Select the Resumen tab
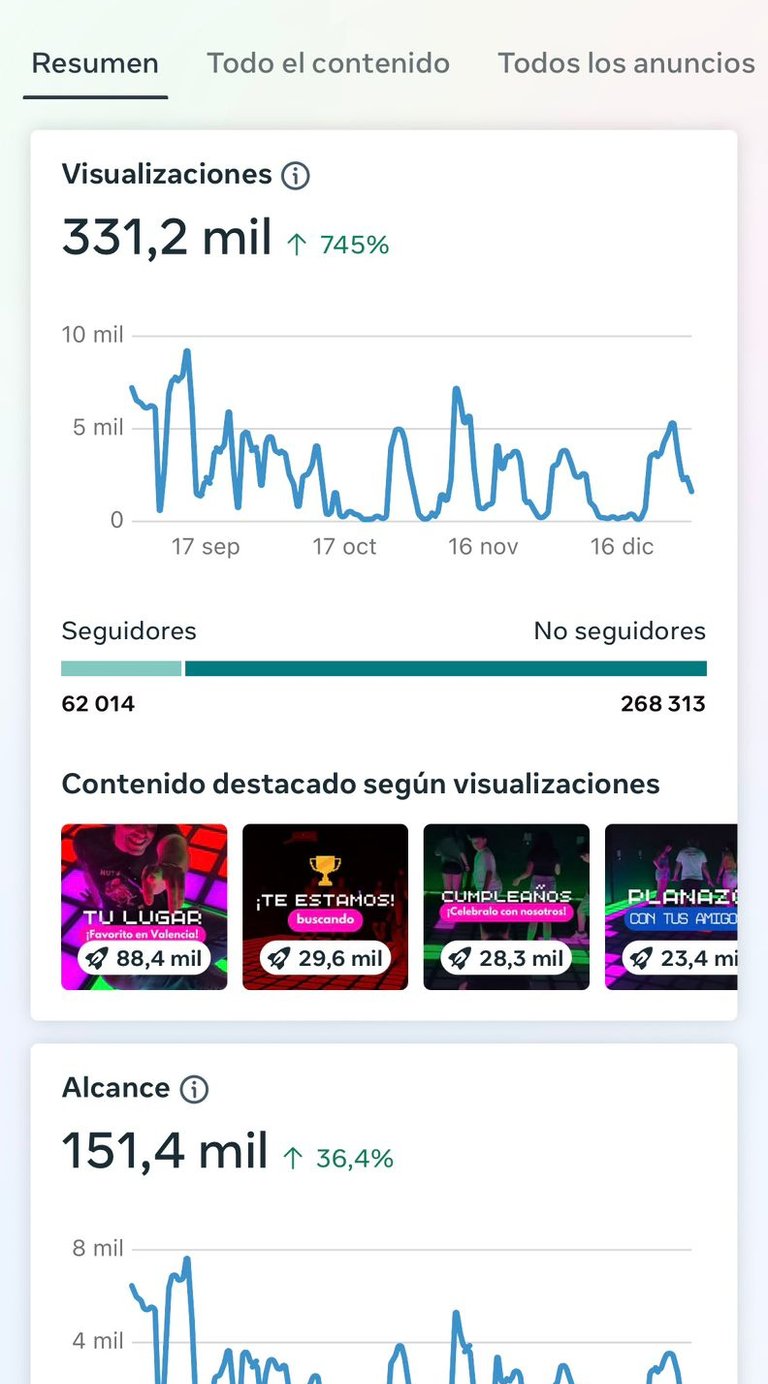 [95, 63]
